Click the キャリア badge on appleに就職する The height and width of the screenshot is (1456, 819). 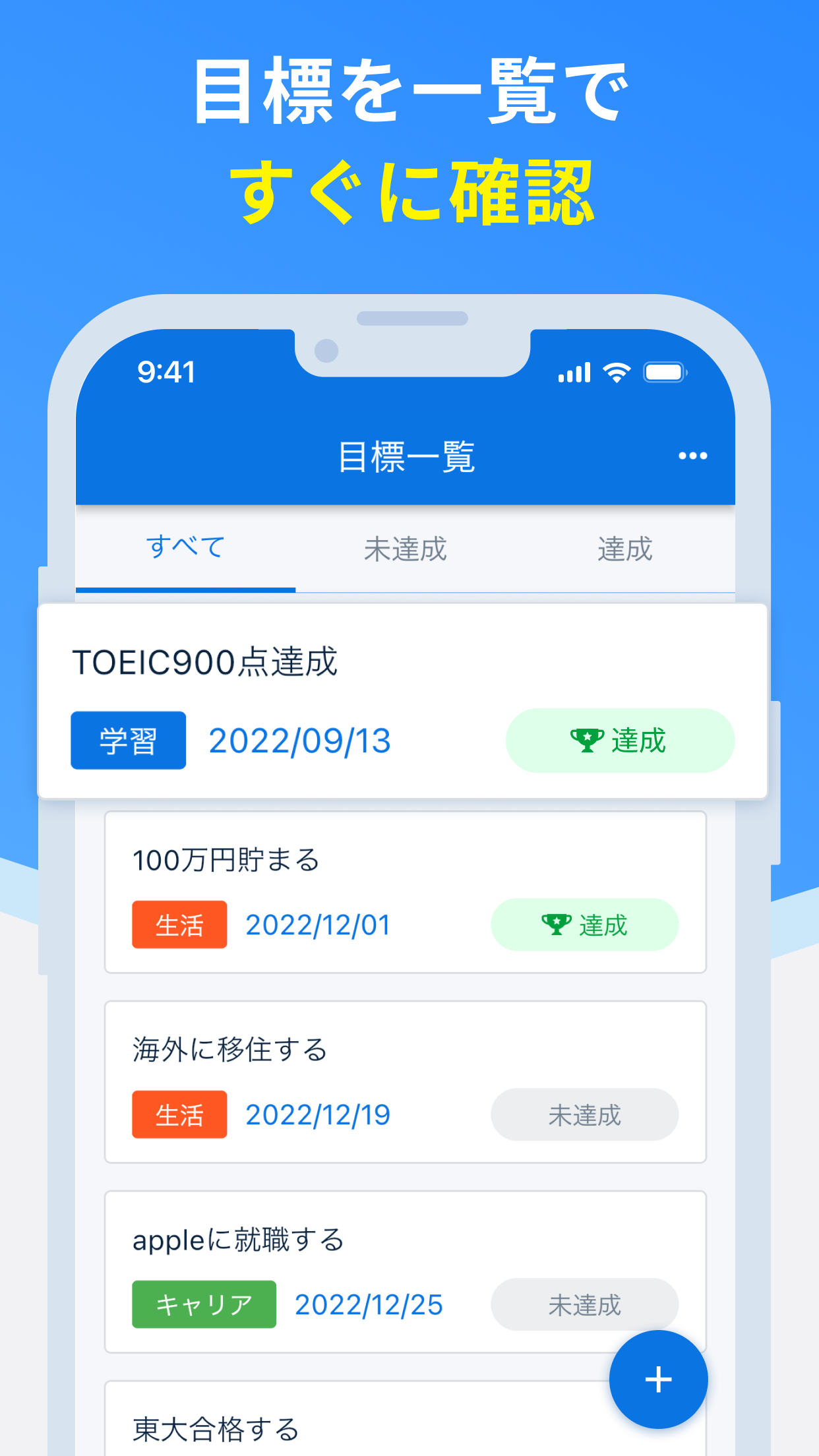coord(204,1304)
